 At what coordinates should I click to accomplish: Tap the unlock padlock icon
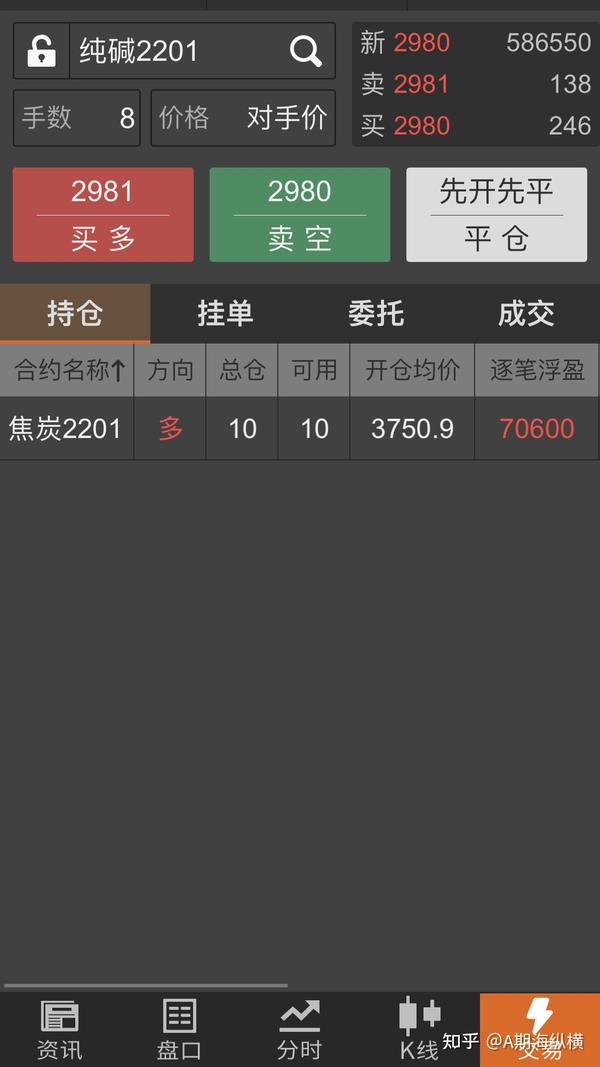tap(41, 51)
